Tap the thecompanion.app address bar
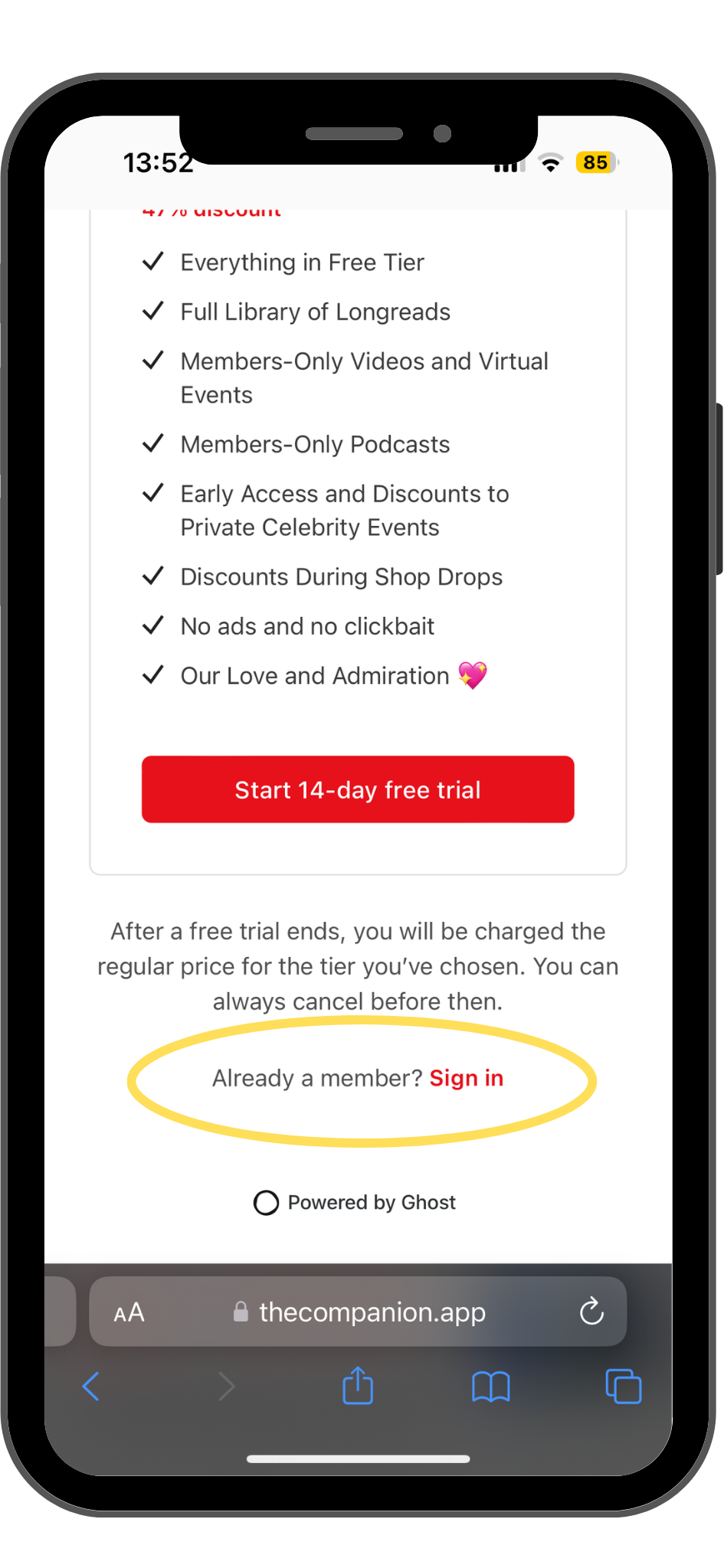Image resolution: width=724 pixels, height=1568 pixels. [372, 1312]
